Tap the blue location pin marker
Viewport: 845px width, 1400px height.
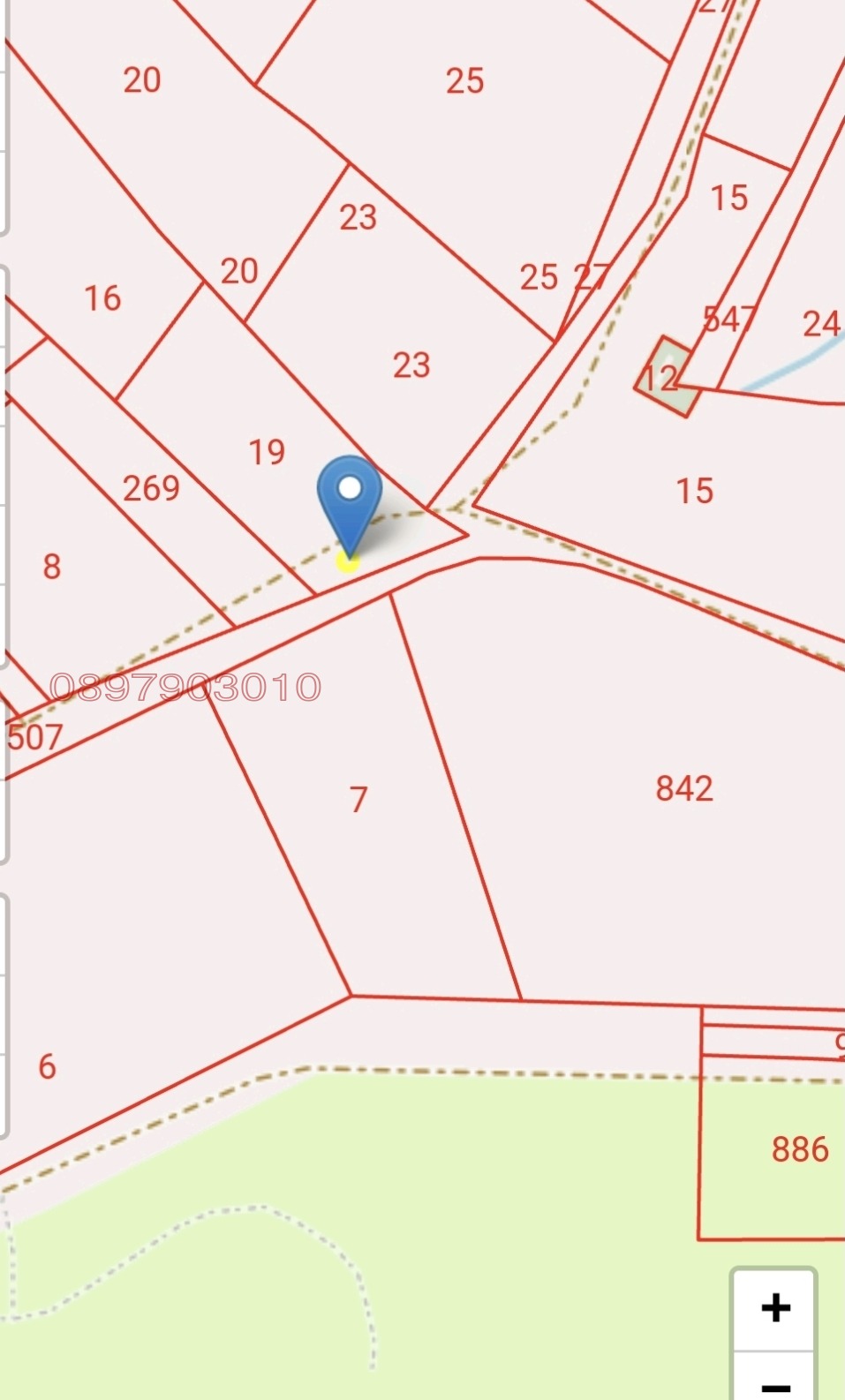pyautogui.click(x=350, y=500)
